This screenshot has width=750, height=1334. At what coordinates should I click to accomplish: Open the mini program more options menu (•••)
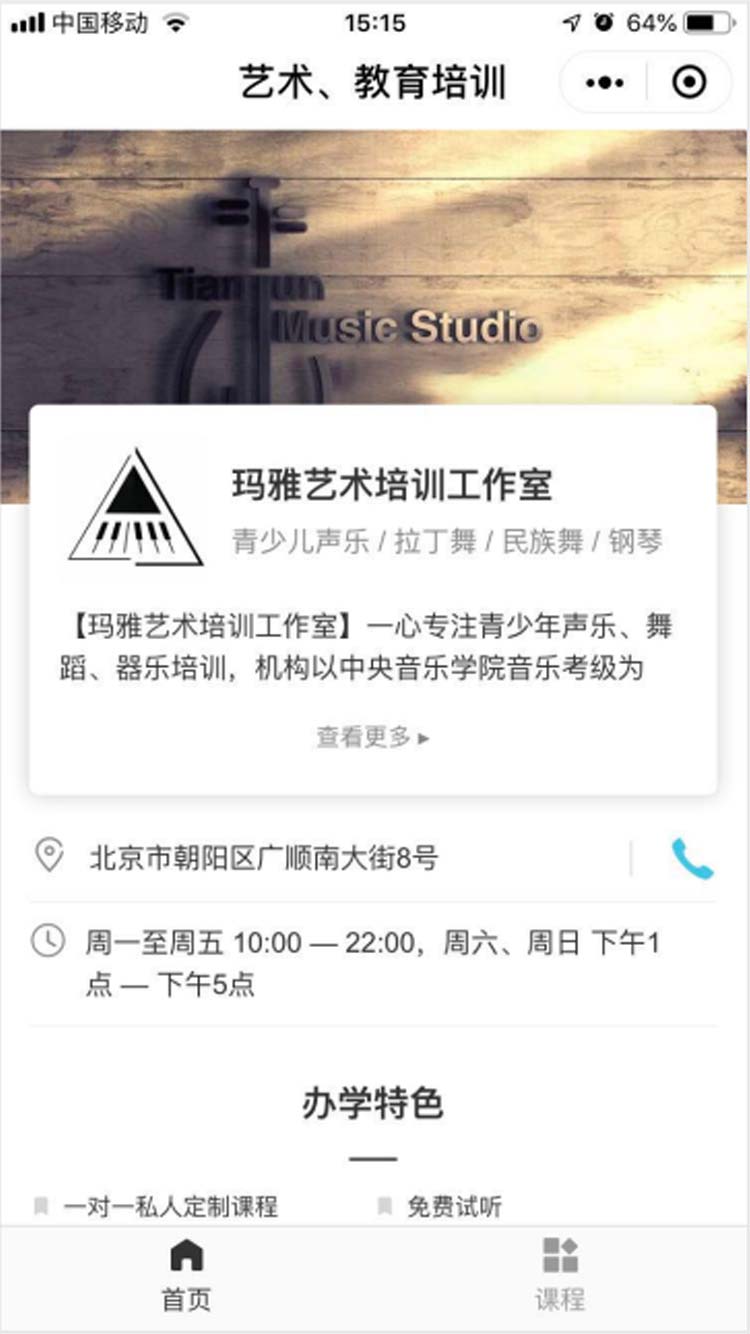coord(603,83)
